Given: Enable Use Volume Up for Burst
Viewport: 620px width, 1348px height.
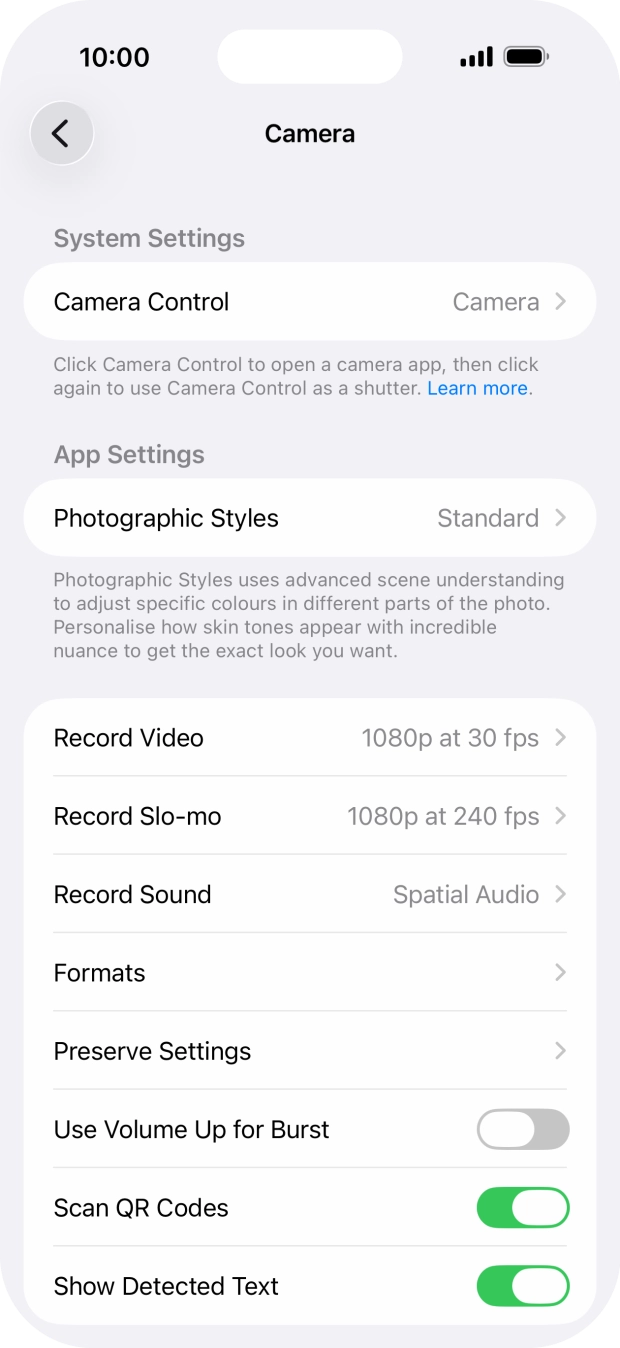Looking at the screenshot, I should (x=522, y=1130).
